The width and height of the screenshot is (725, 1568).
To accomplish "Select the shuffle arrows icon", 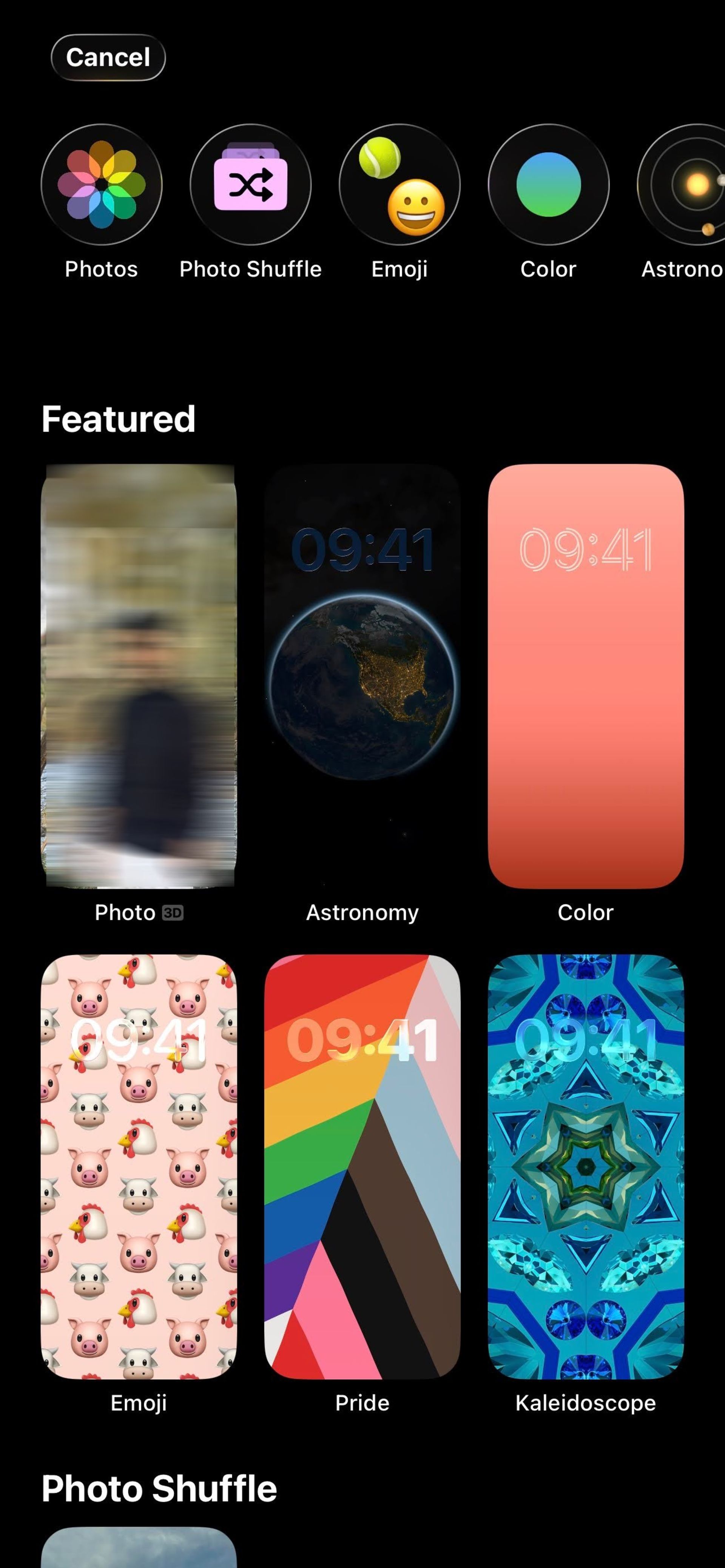I will click(251, 185).
